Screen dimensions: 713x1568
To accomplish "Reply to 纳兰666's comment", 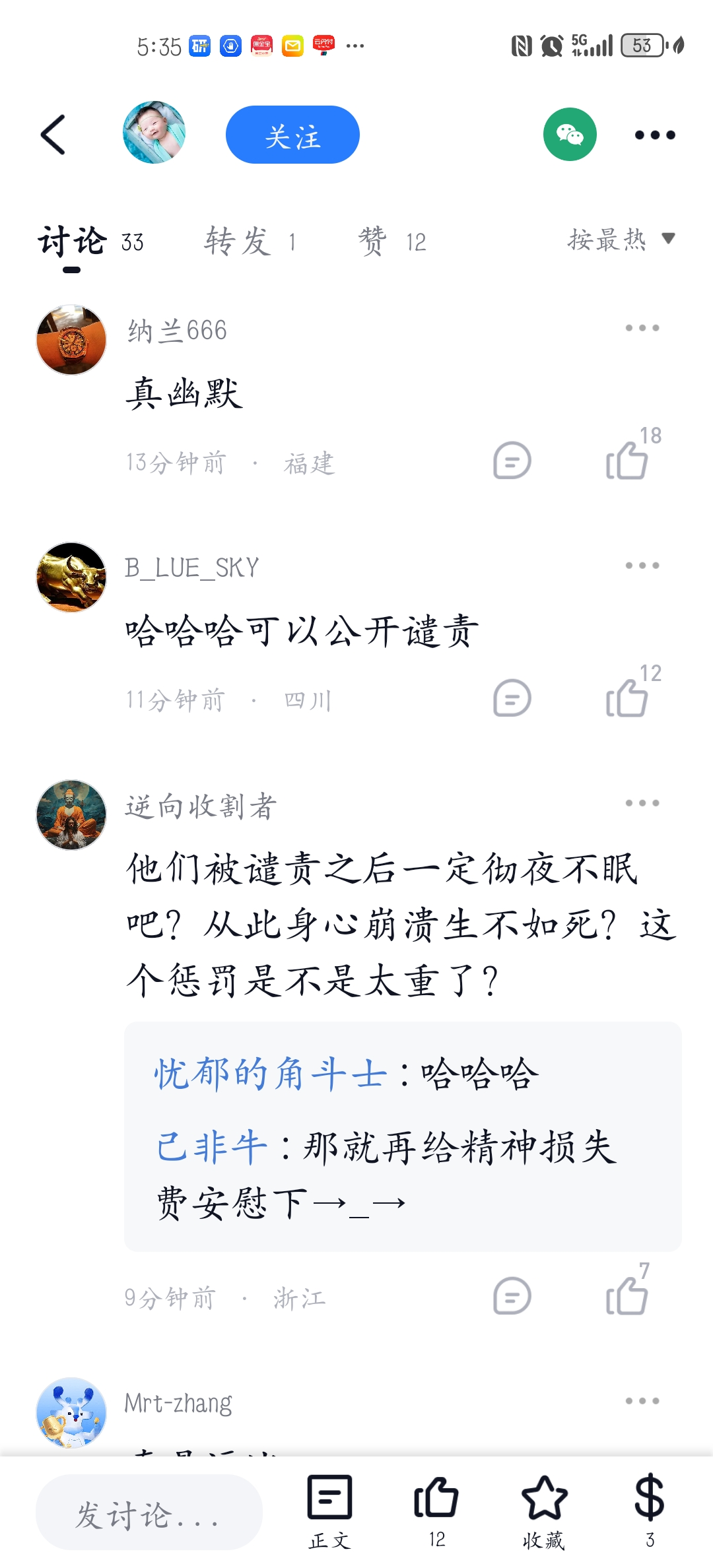I will point(512,461).
